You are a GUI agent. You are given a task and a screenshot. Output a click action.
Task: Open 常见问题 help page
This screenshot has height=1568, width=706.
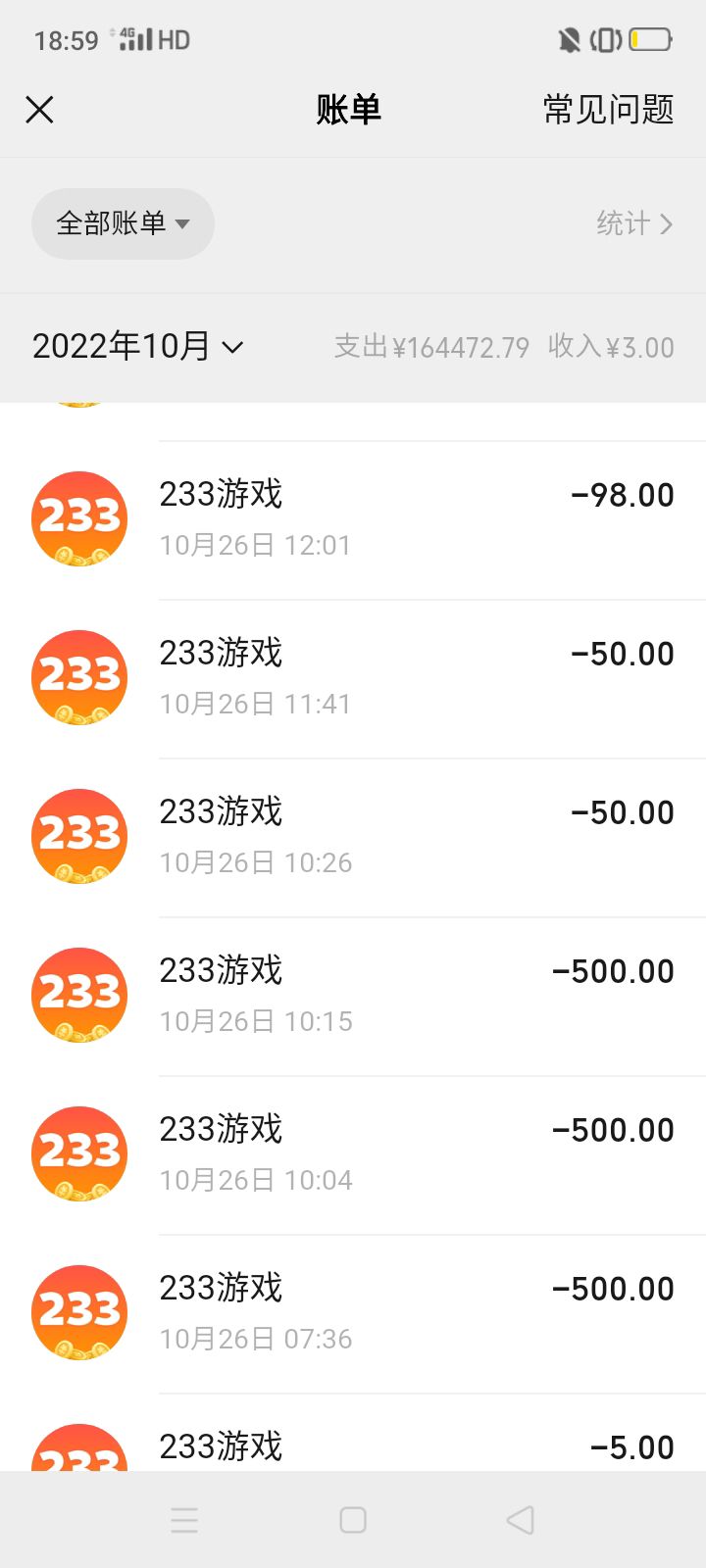tap(608, 110)
